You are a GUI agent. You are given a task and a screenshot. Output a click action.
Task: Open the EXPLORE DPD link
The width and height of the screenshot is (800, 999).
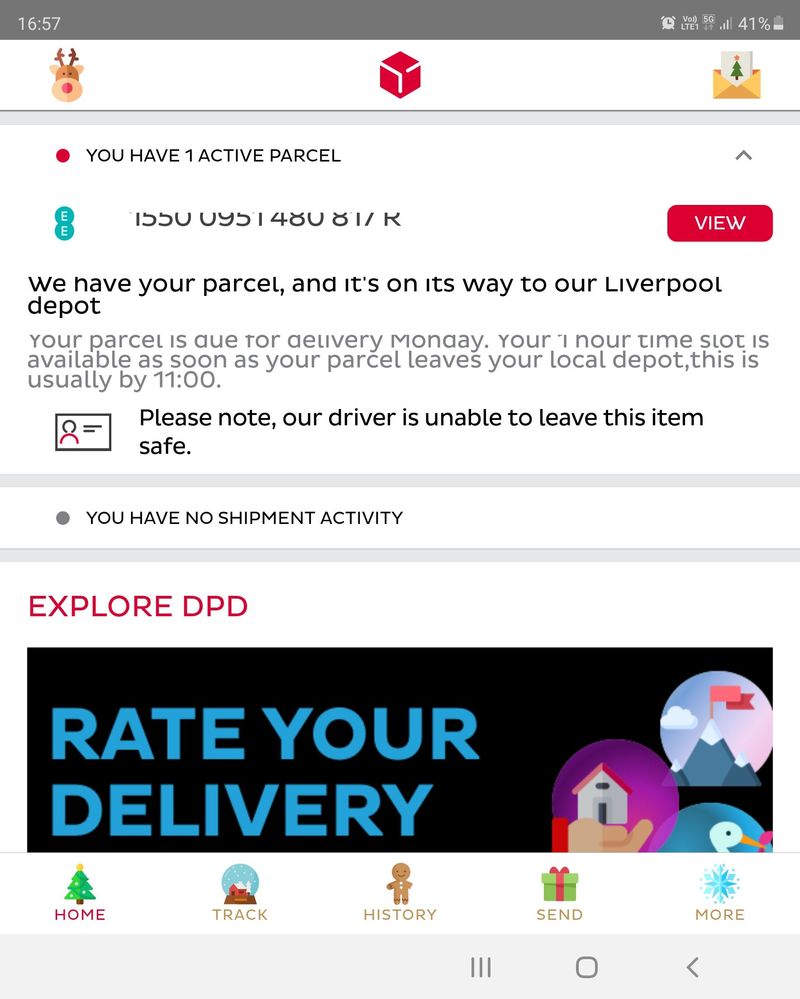(x=137, y=606)
